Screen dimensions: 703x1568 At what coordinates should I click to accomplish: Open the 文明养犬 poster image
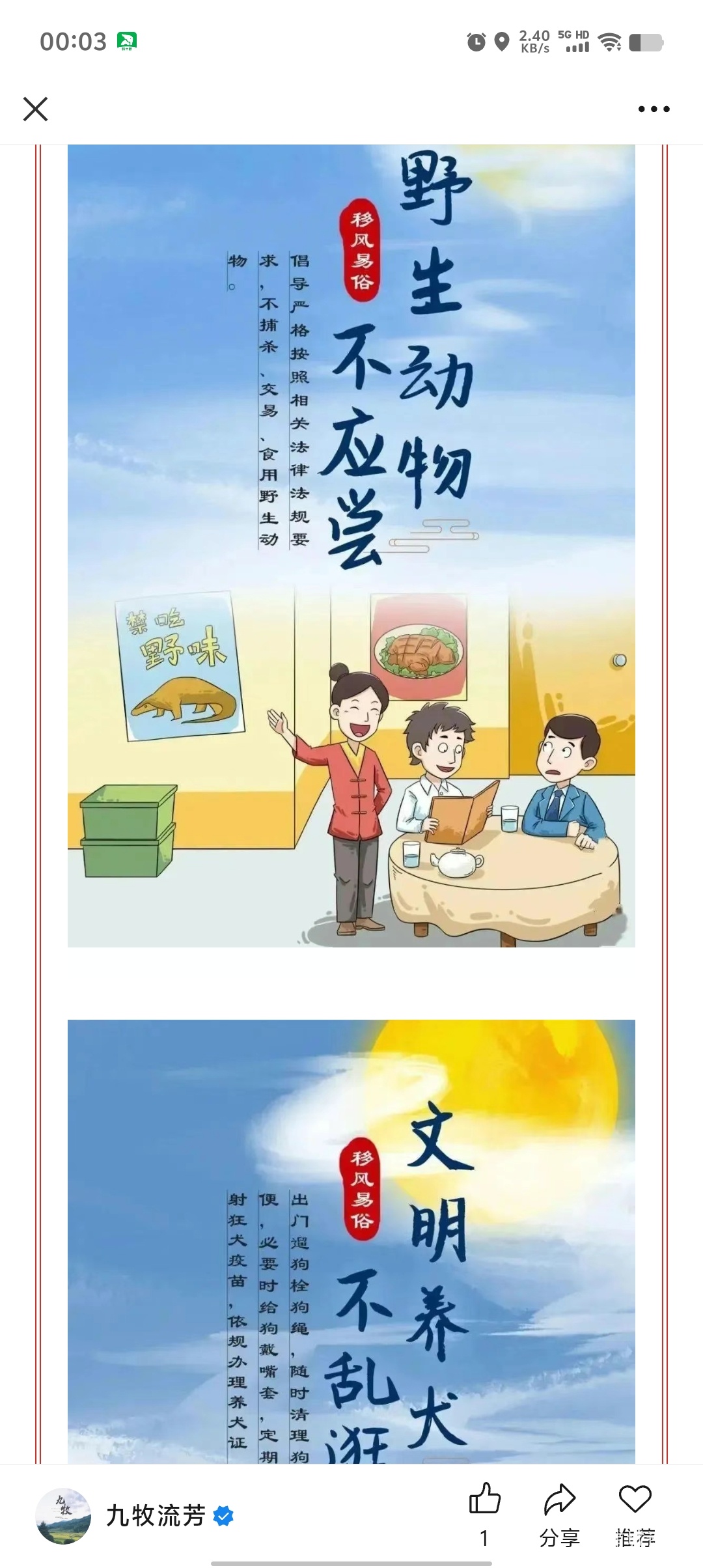click(x=351, y=1240)
